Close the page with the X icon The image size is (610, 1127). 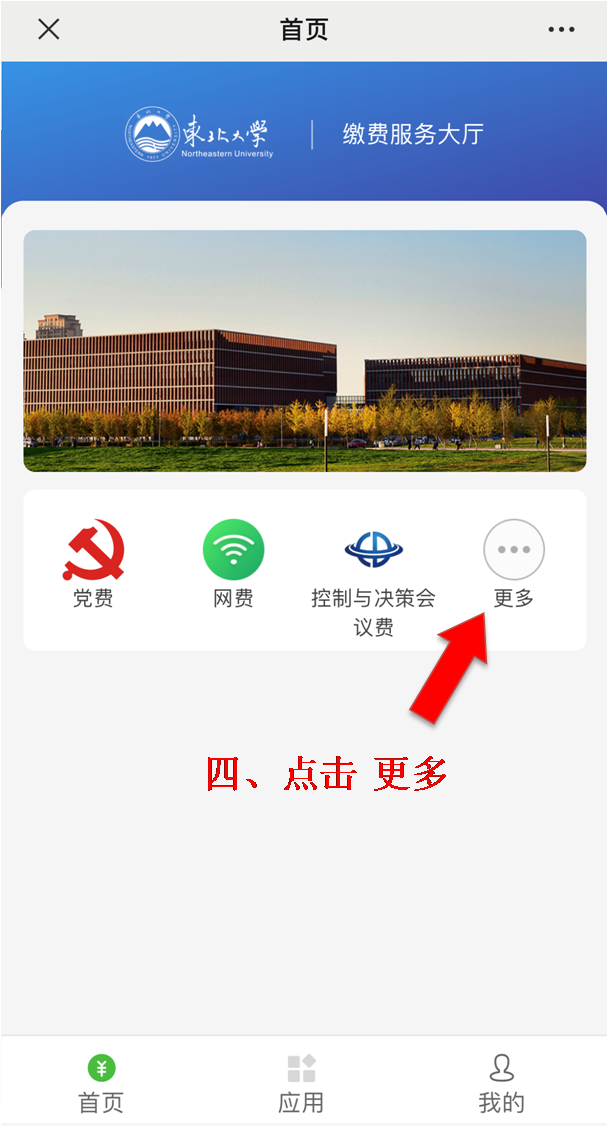point(48,29)
